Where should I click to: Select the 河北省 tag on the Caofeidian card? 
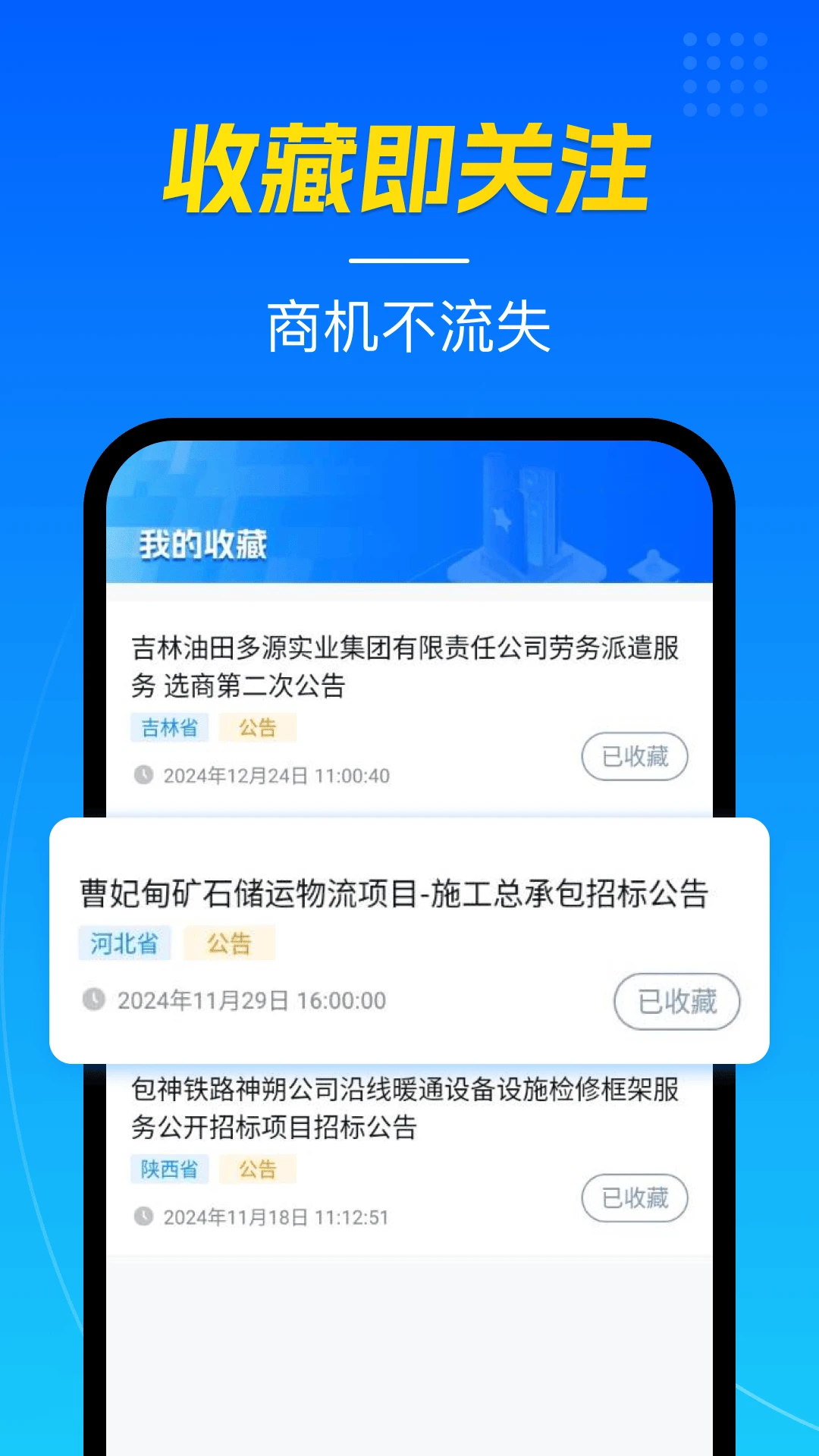tap(125, 944)
